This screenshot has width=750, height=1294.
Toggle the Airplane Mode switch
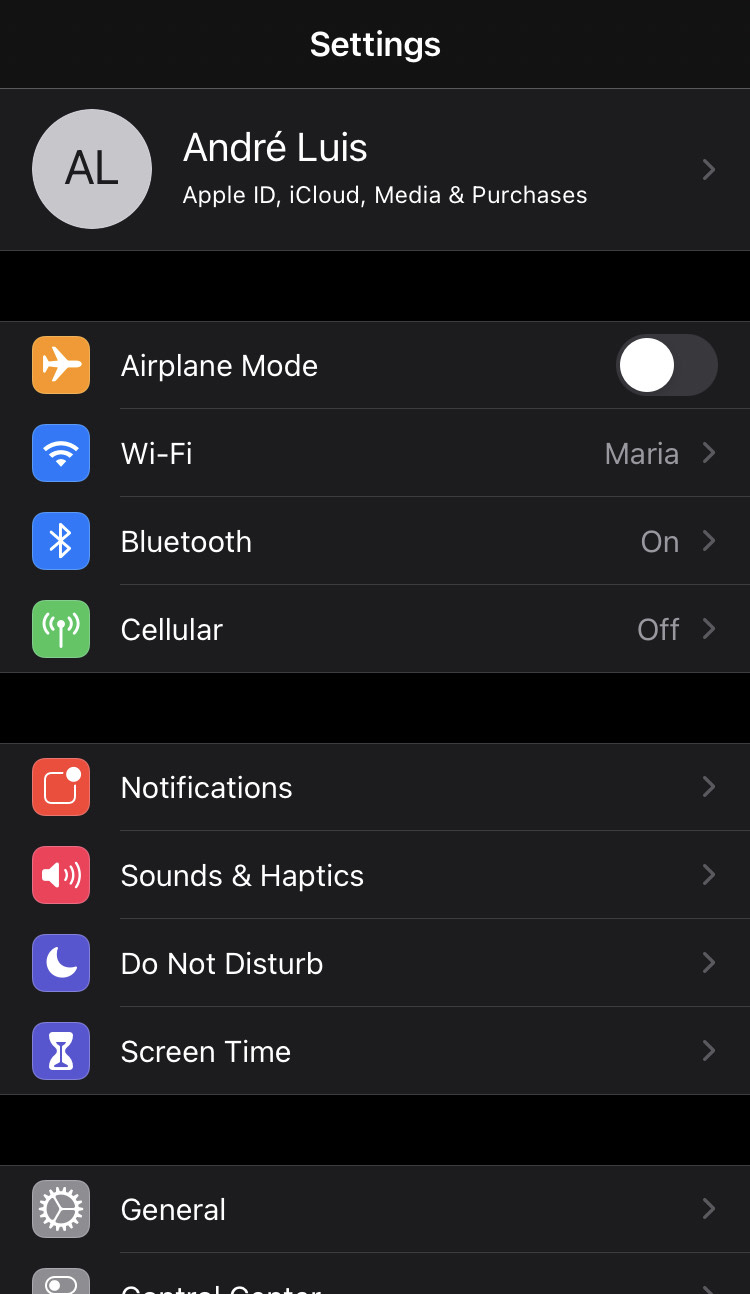pos(666,365)
